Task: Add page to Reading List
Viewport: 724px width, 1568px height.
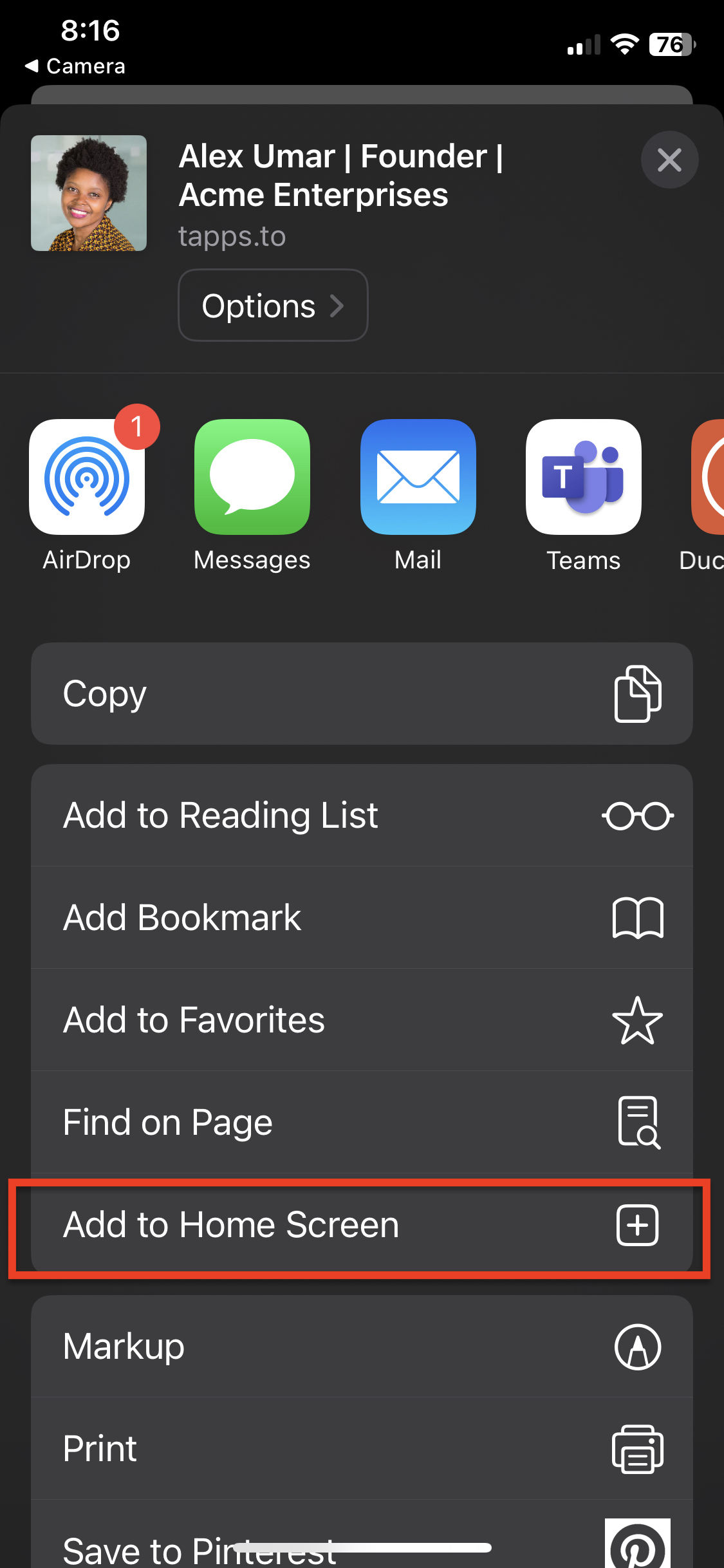Action: (362, 816)
